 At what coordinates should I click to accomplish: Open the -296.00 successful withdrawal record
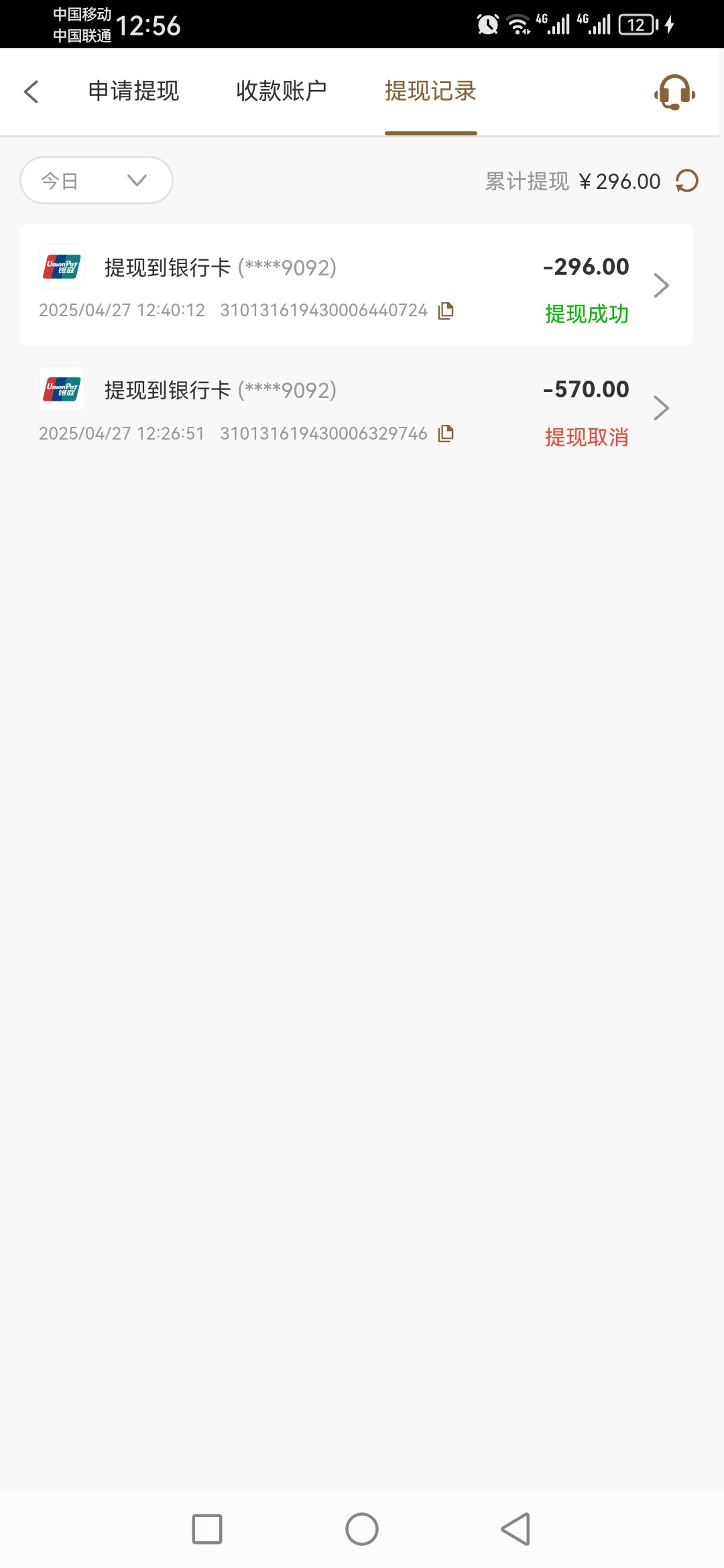click(x=355, y=285)
